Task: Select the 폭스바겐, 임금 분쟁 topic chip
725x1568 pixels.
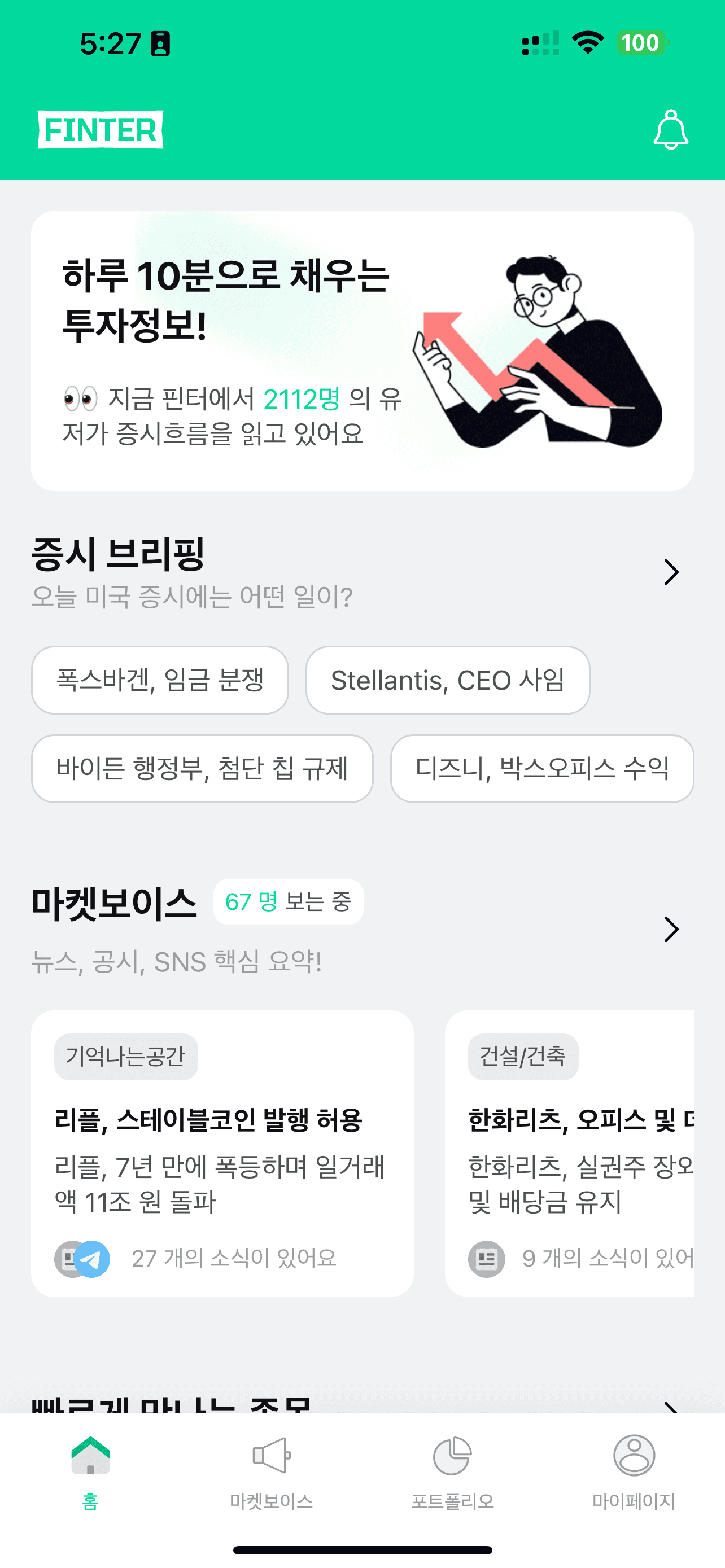Action: pos(160,680)
